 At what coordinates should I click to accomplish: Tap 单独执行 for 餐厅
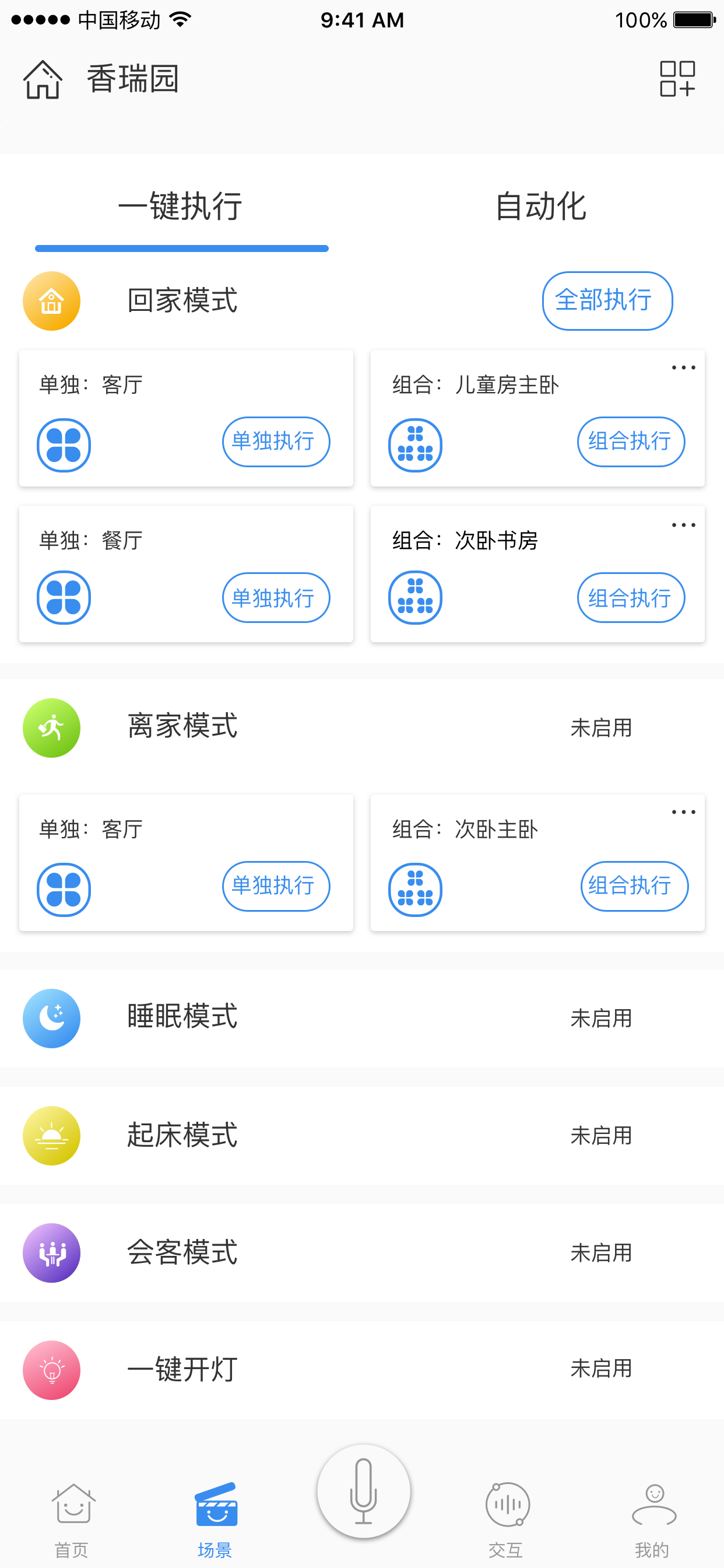click(x=276, y=597)
